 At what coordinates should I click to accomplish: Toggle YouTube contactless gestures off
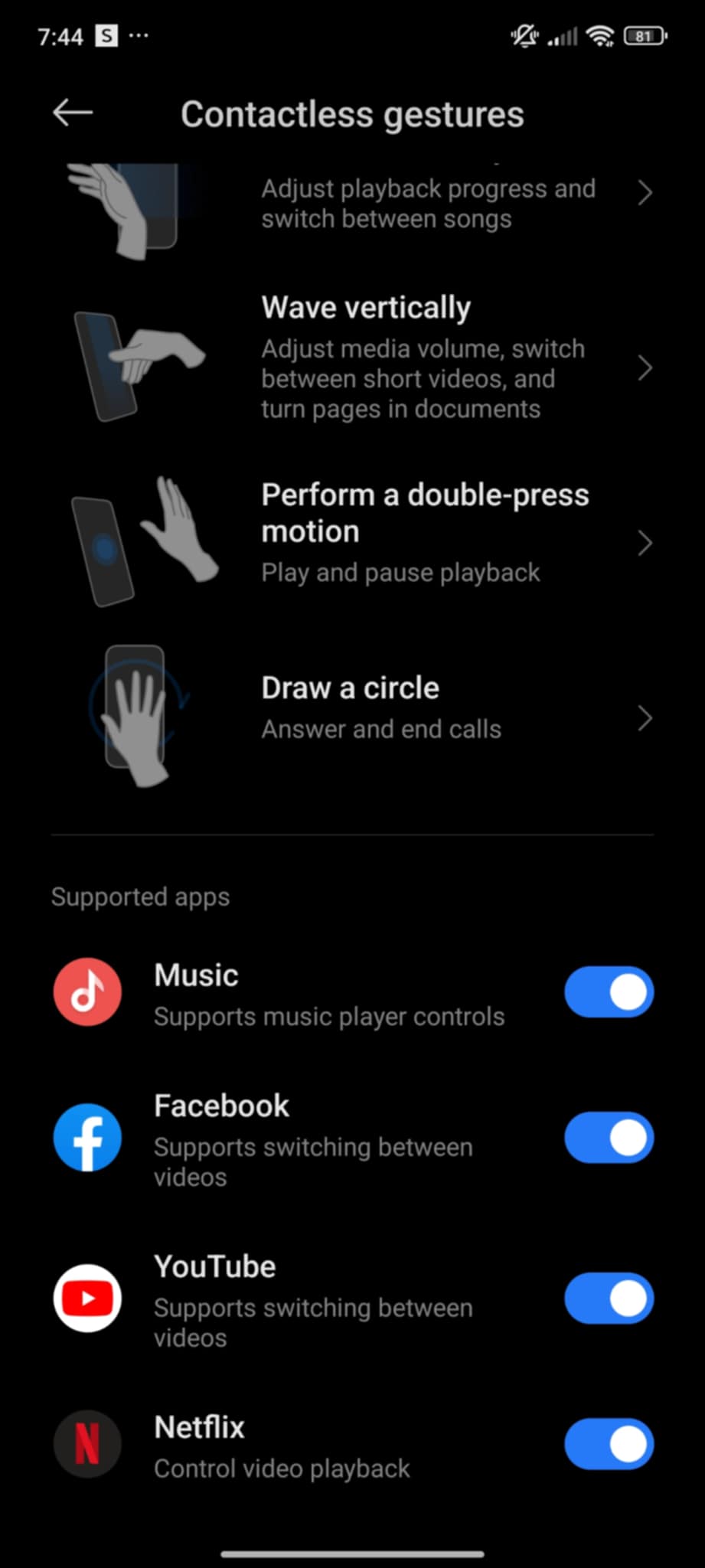pos(609,1298)
